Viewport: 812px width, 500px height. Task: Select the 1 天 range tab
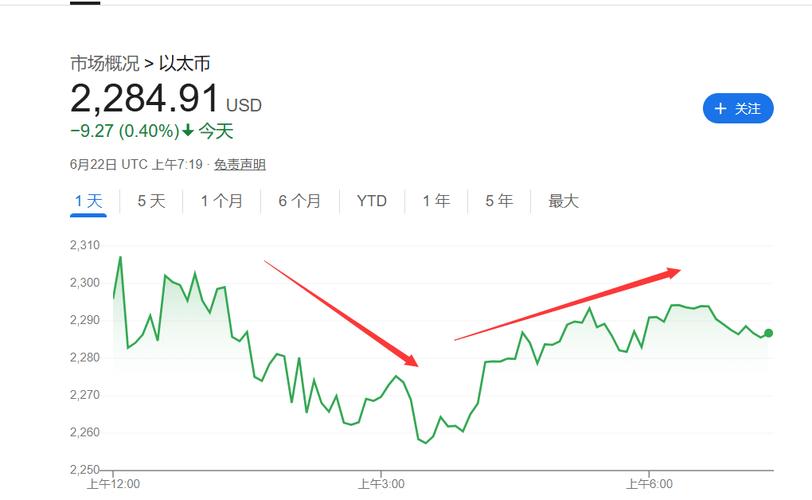point(88,201)
